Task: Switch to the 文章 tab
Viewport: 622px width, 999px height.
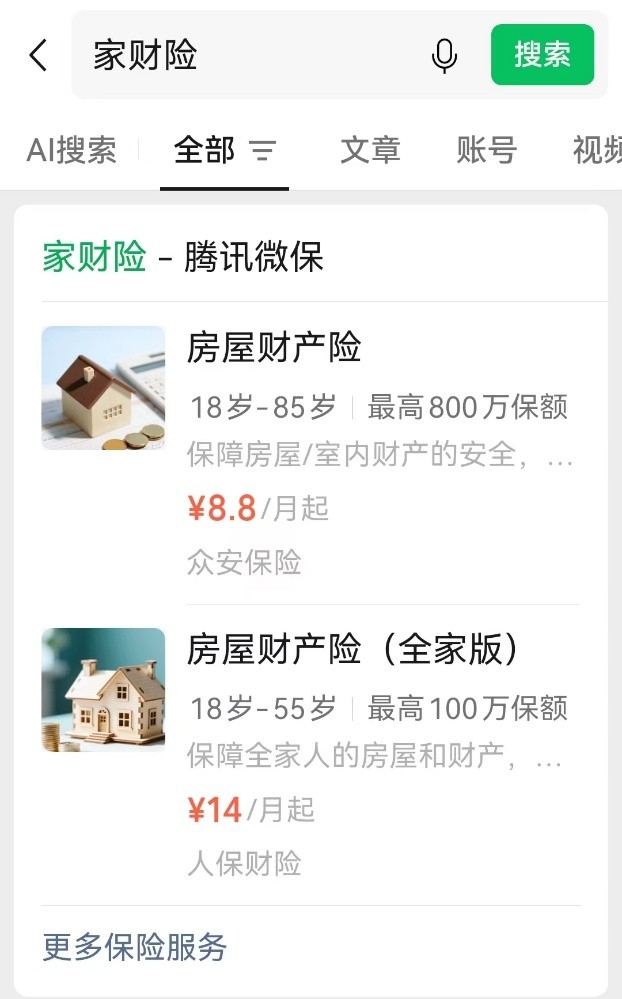Action: [x=370, y=151]
